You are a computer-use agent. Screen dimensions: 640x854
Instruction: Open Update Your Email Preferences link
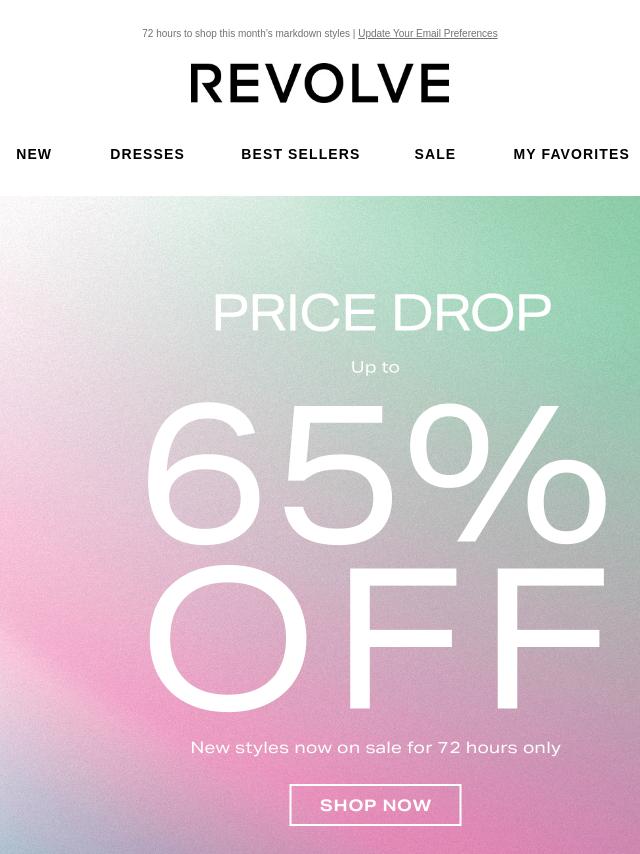(427, 34)
